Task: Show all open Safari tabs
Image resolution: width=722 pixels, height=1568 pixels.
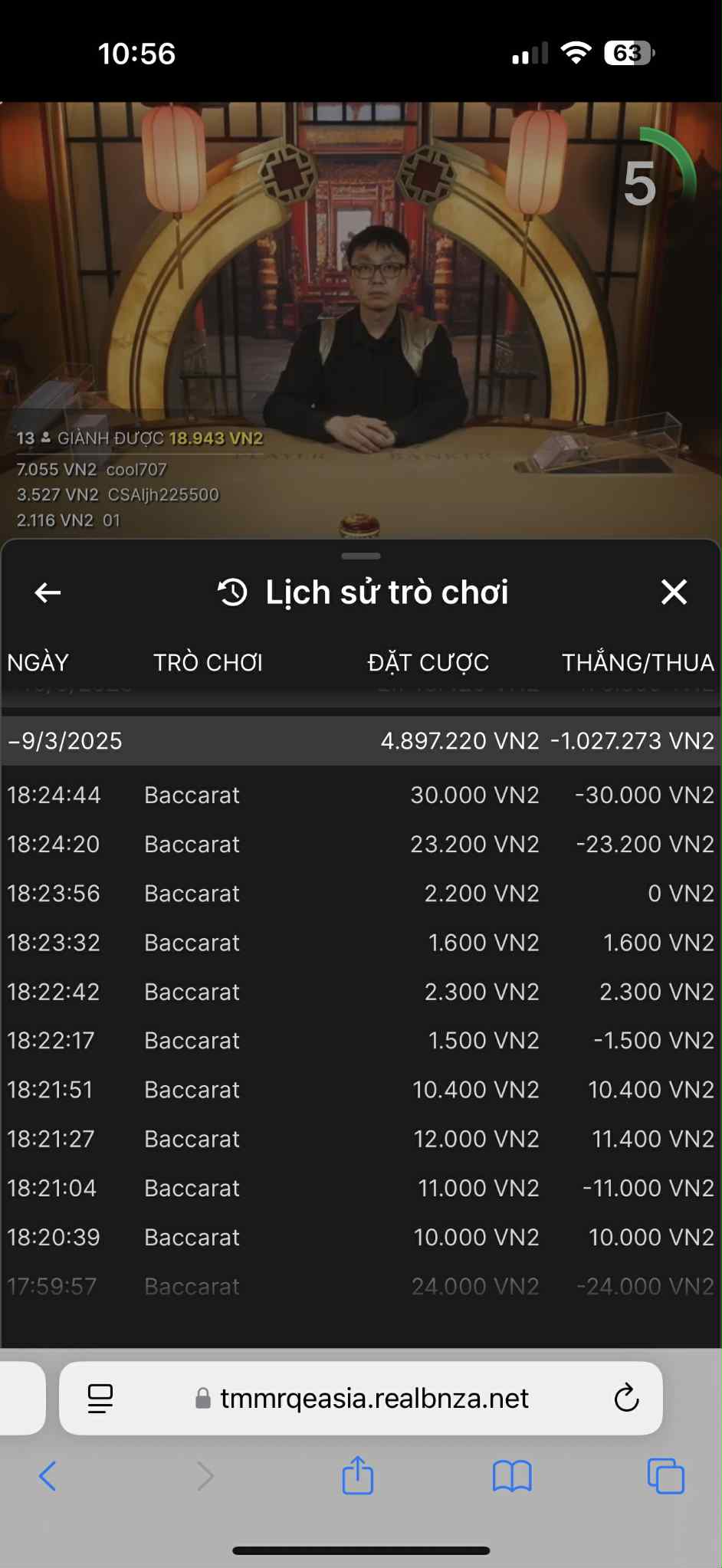Action: click(x=665, y=1475)
